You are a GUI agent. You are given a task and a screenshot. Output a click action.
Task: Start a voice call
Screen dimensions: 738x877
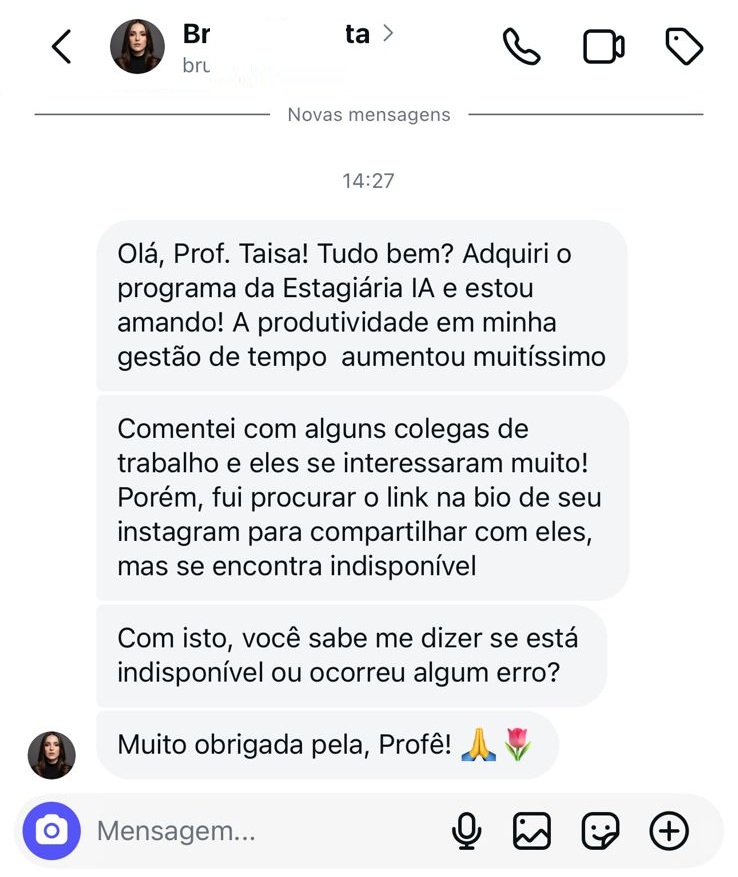click(521, 47)
